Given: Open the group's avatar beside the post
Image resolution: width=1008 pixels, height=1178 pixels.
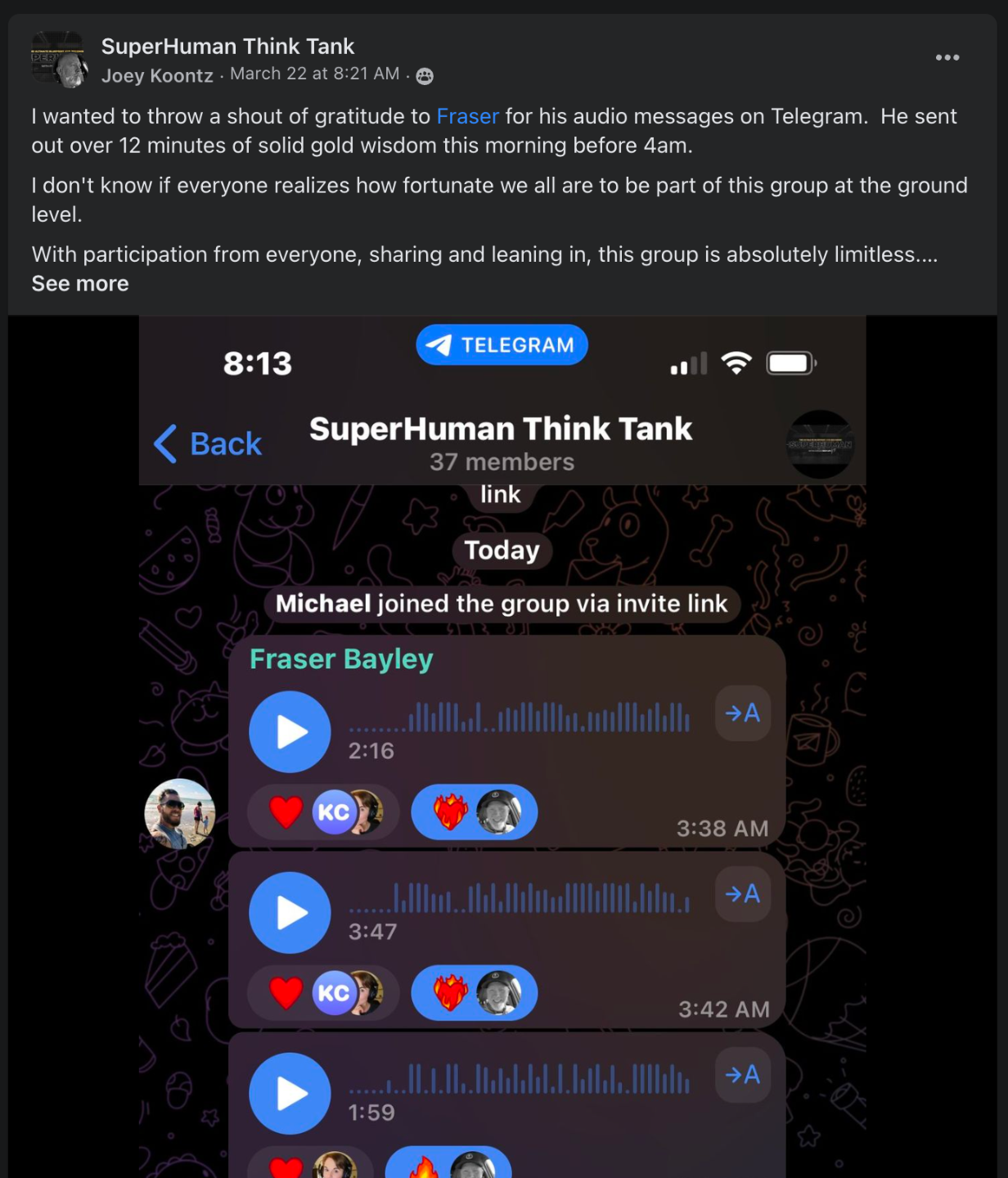Looking at the screenshot, I should pos(58,59).
